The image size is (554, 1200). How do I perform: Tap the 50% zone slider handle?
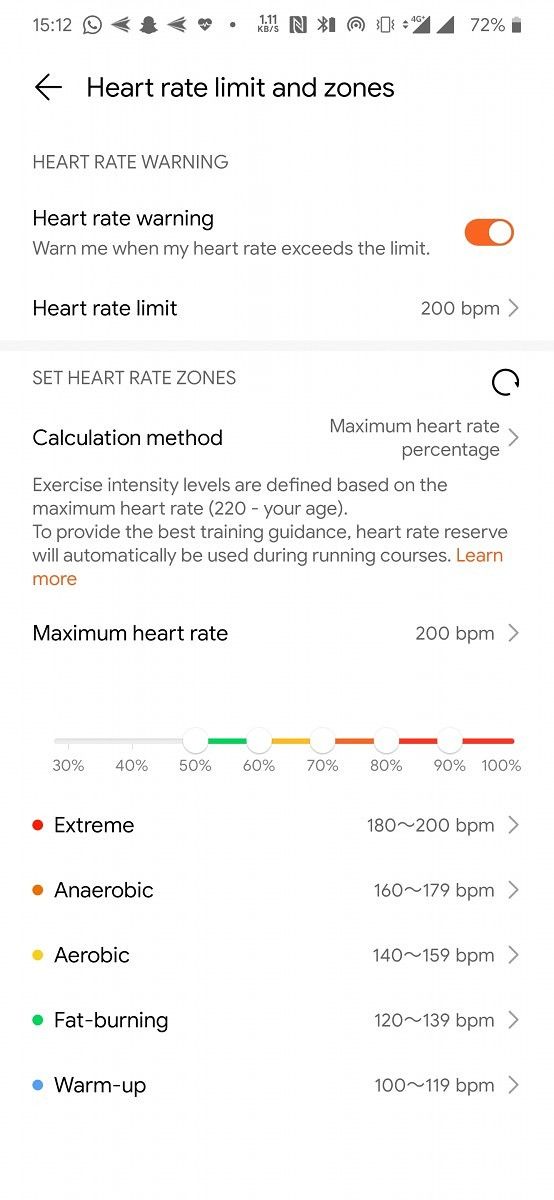click(x=195, y=741)
